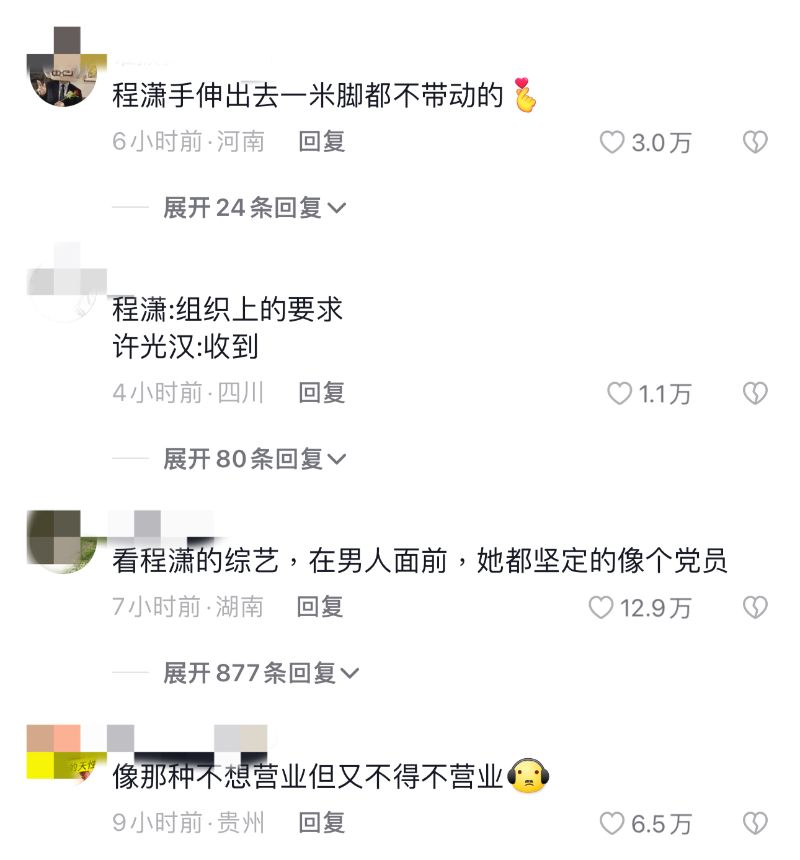Dislike the comment posted from 四川
Viewport: 800px width, 860px height.
pyautogui.click(x=755, y=394)
